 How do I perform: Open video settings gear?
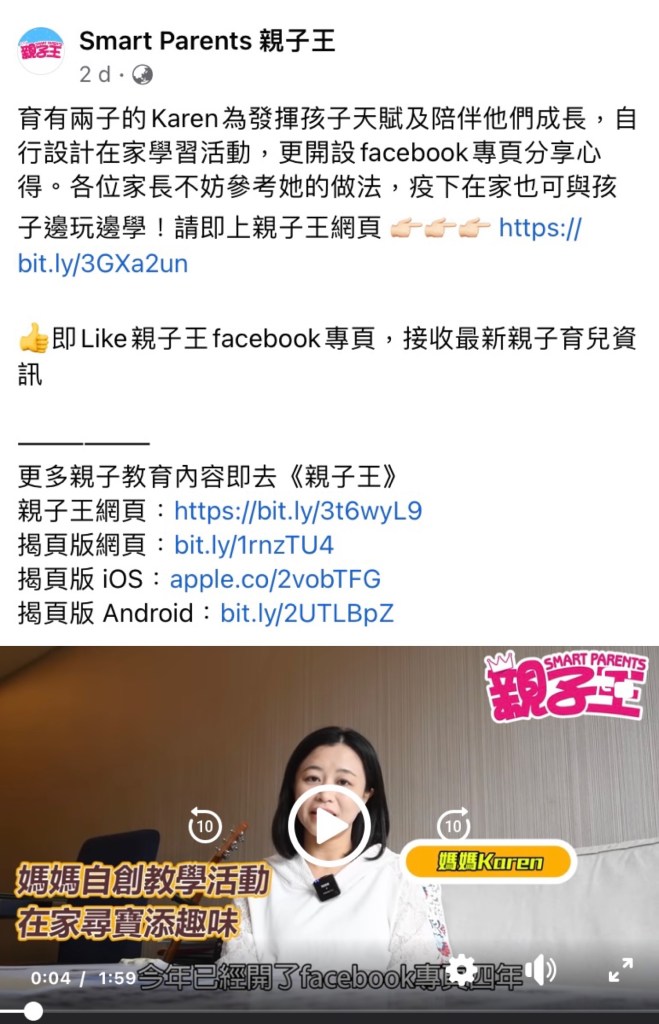click(461, 968)
